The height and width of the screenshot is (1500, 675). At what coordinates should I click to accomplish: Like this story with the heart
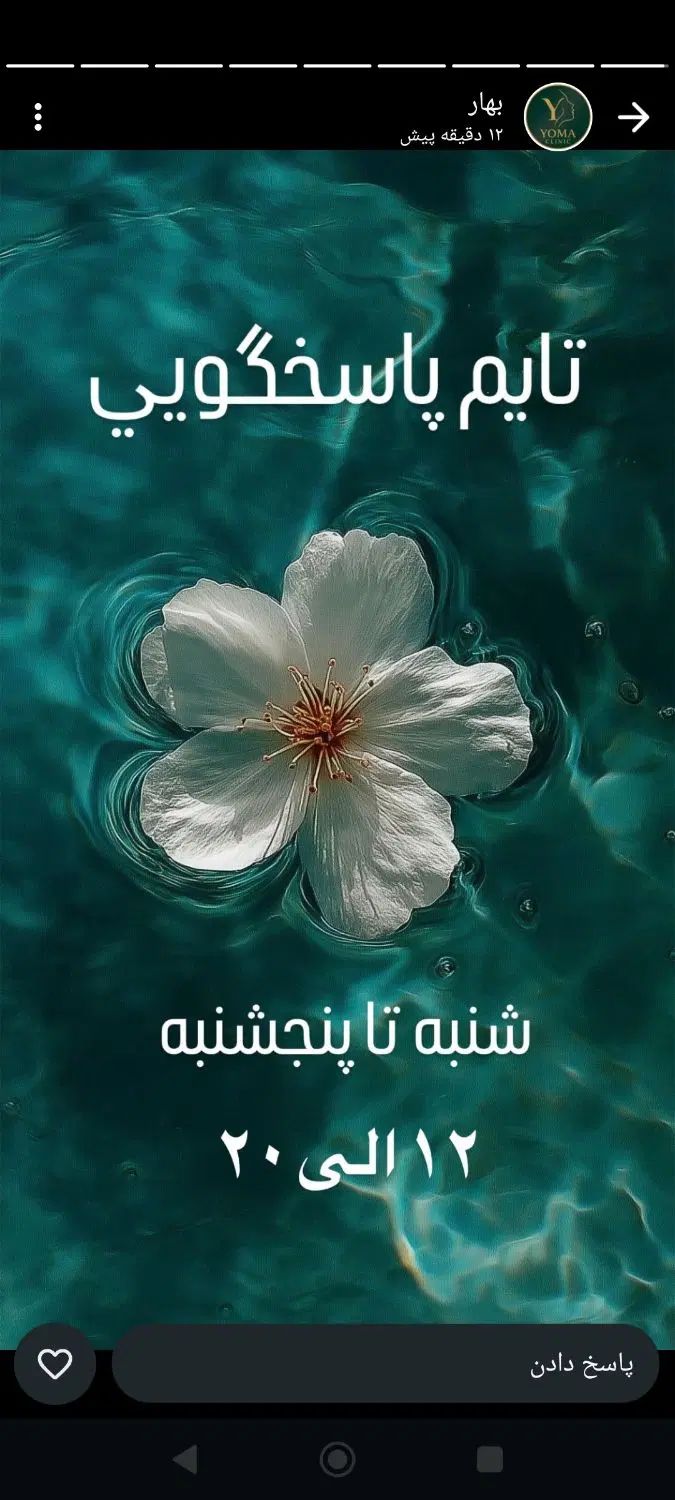click(x=55, y=1364)
